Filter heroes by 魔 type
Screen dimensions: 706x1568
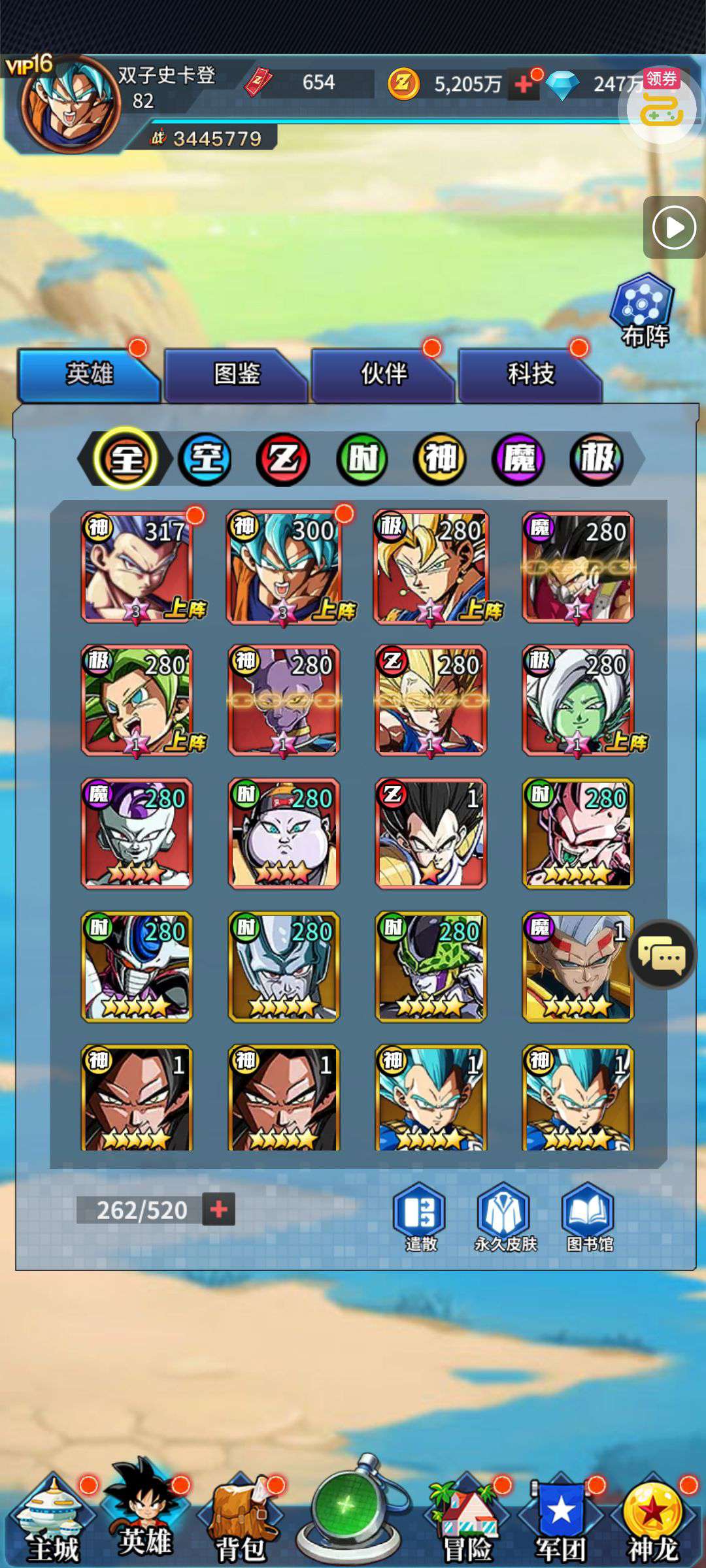coord(519,459)
